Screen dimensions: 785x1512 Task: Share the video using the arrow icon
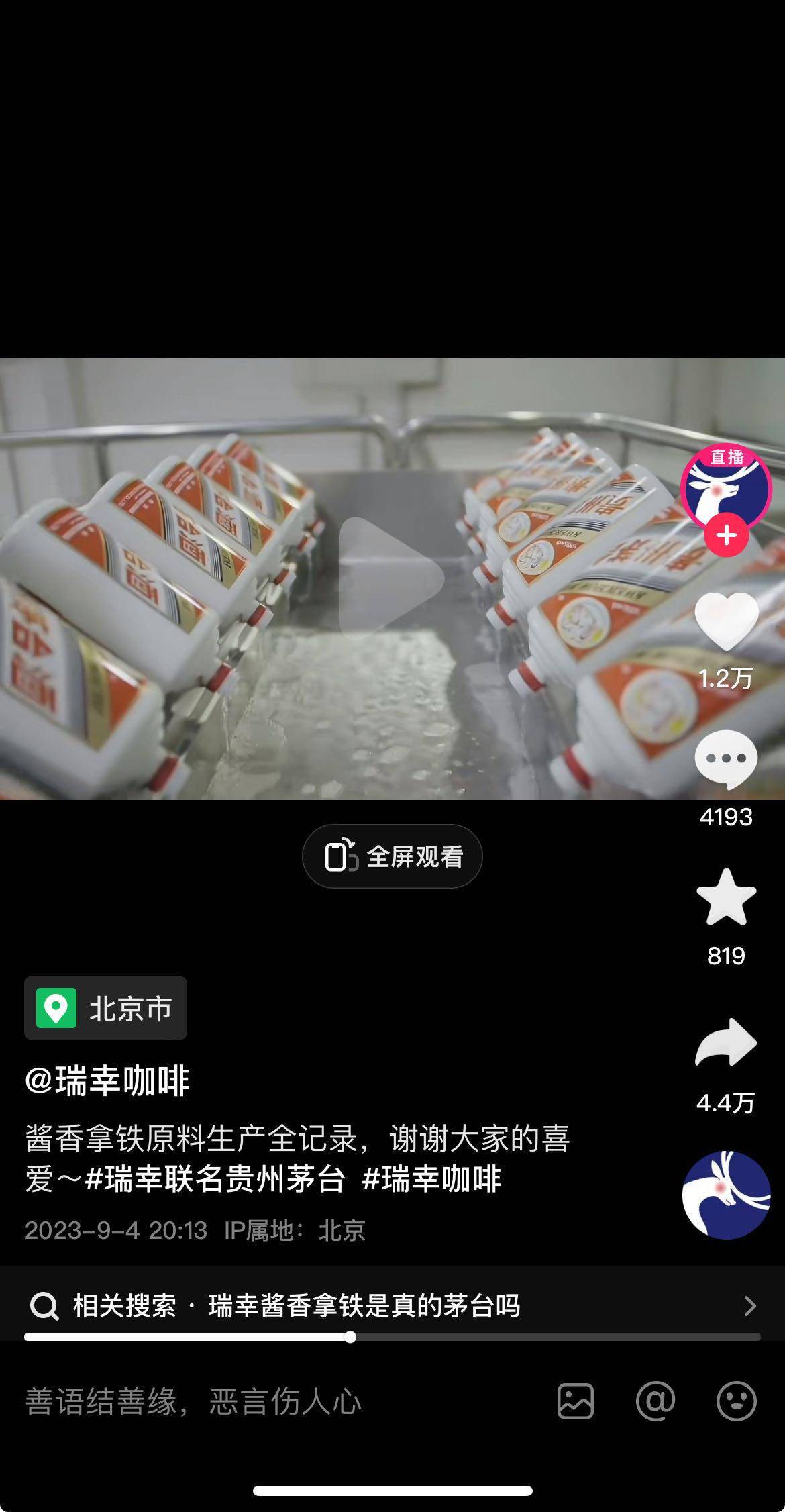[726, 1042]
